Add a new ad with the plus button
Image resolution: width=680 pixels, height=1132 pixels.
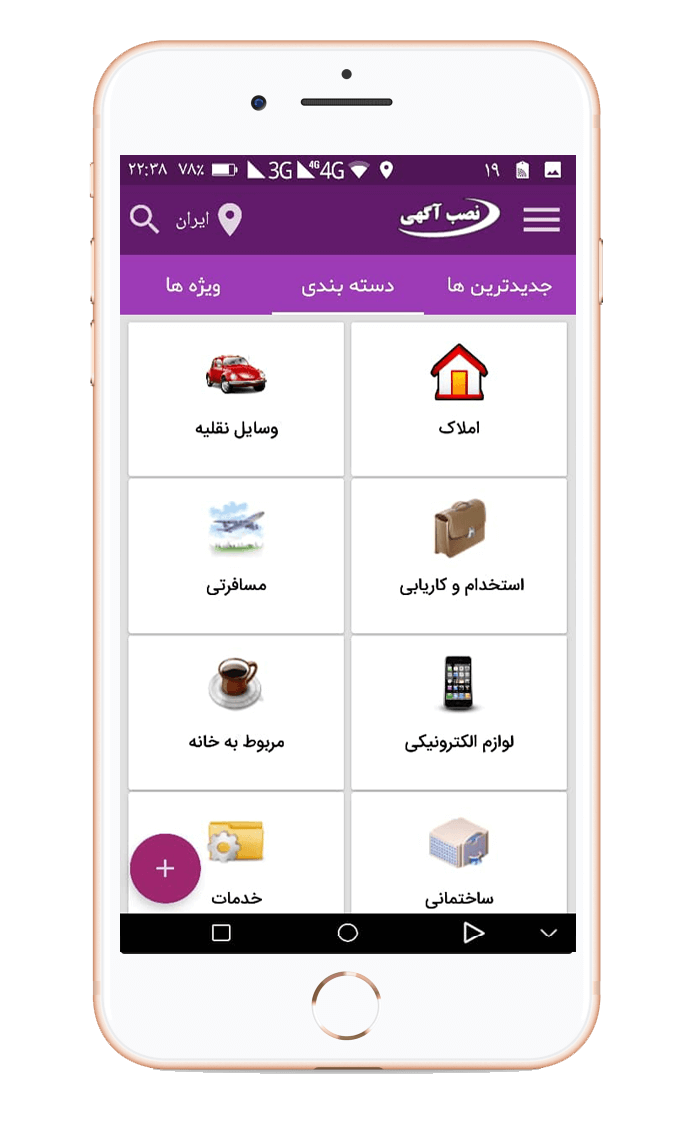tap(165, 868)
